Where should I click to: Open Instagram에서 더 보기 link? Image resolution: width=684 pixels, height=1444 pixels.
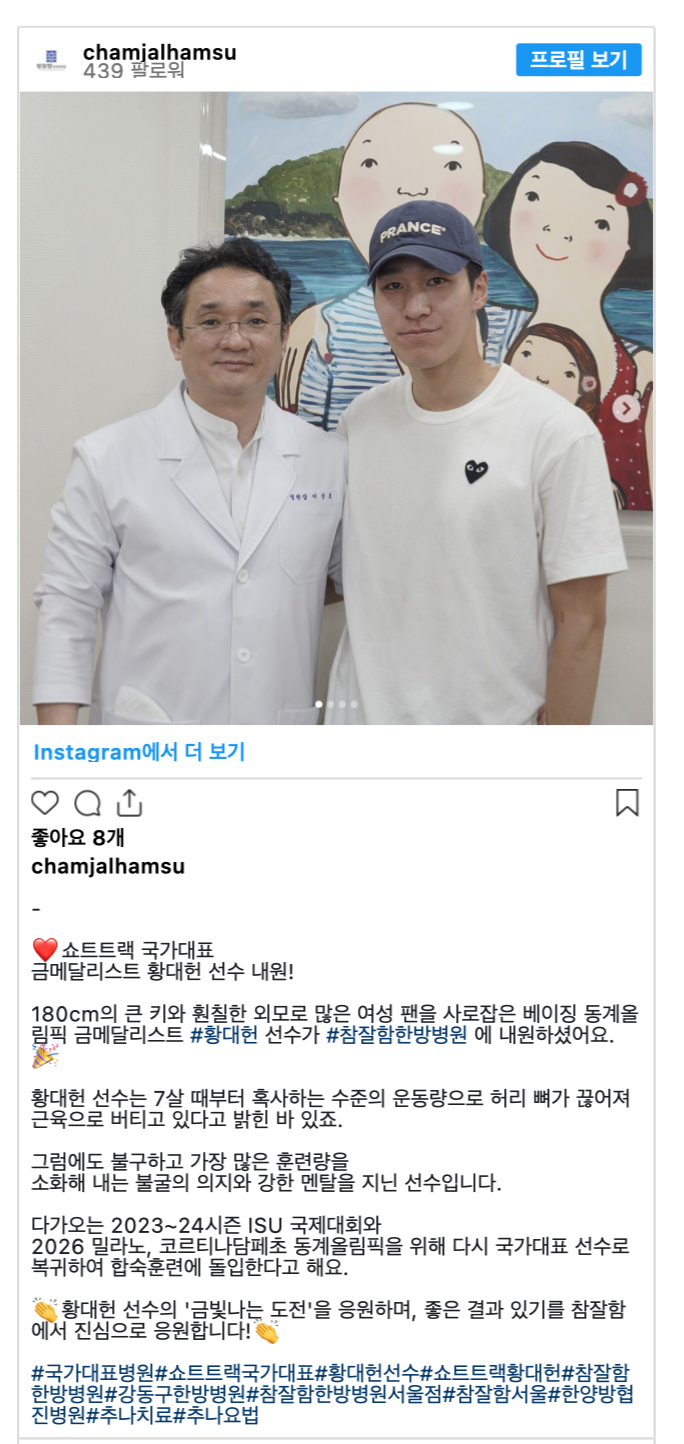coord(138,752)
